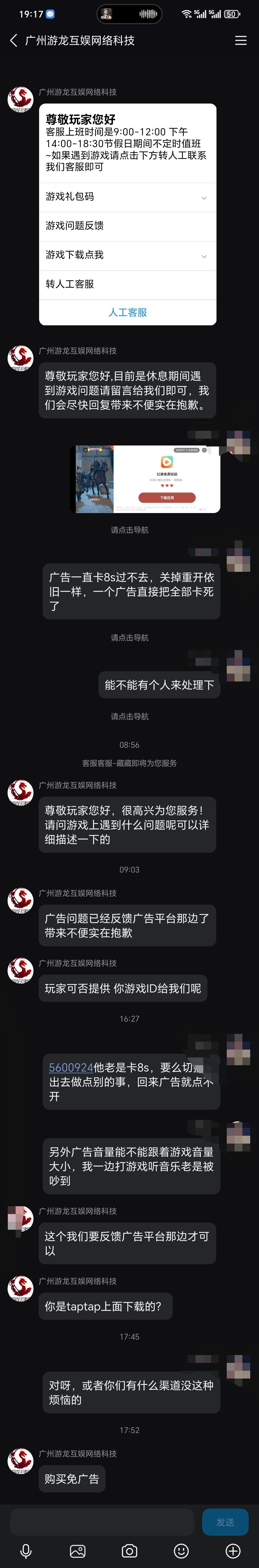Expand the 游戏下载点我 option

[128, 255]
